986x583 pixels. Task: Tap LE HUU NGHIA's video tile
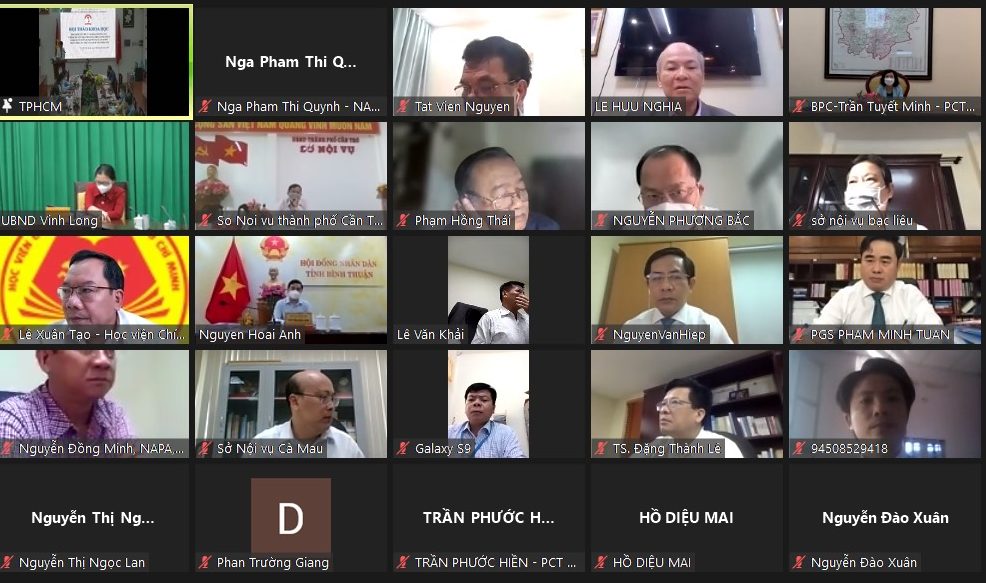coord(686,60)
